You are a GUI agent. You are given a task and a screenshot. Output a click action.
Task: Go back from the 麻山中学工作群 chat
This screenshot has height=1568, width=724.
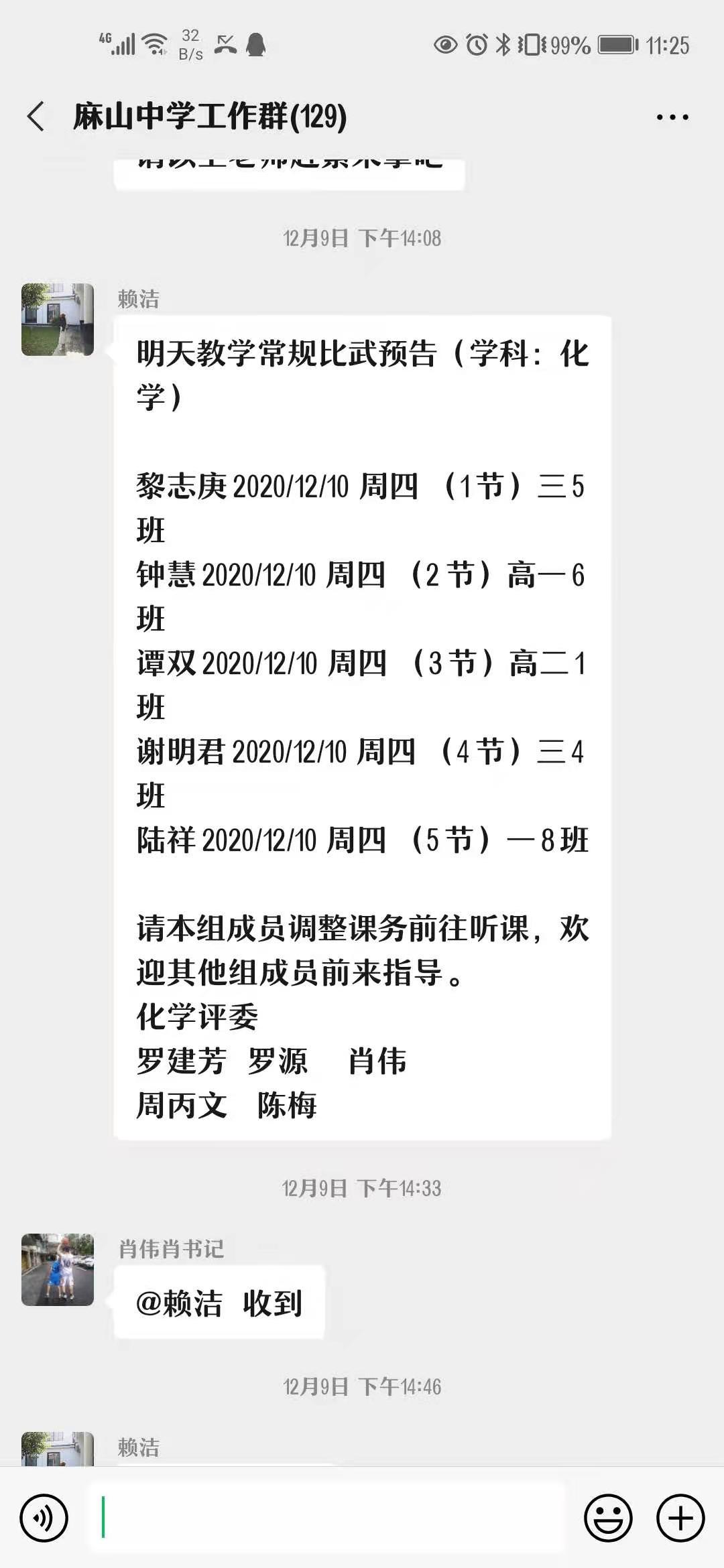tap(36, 117)
